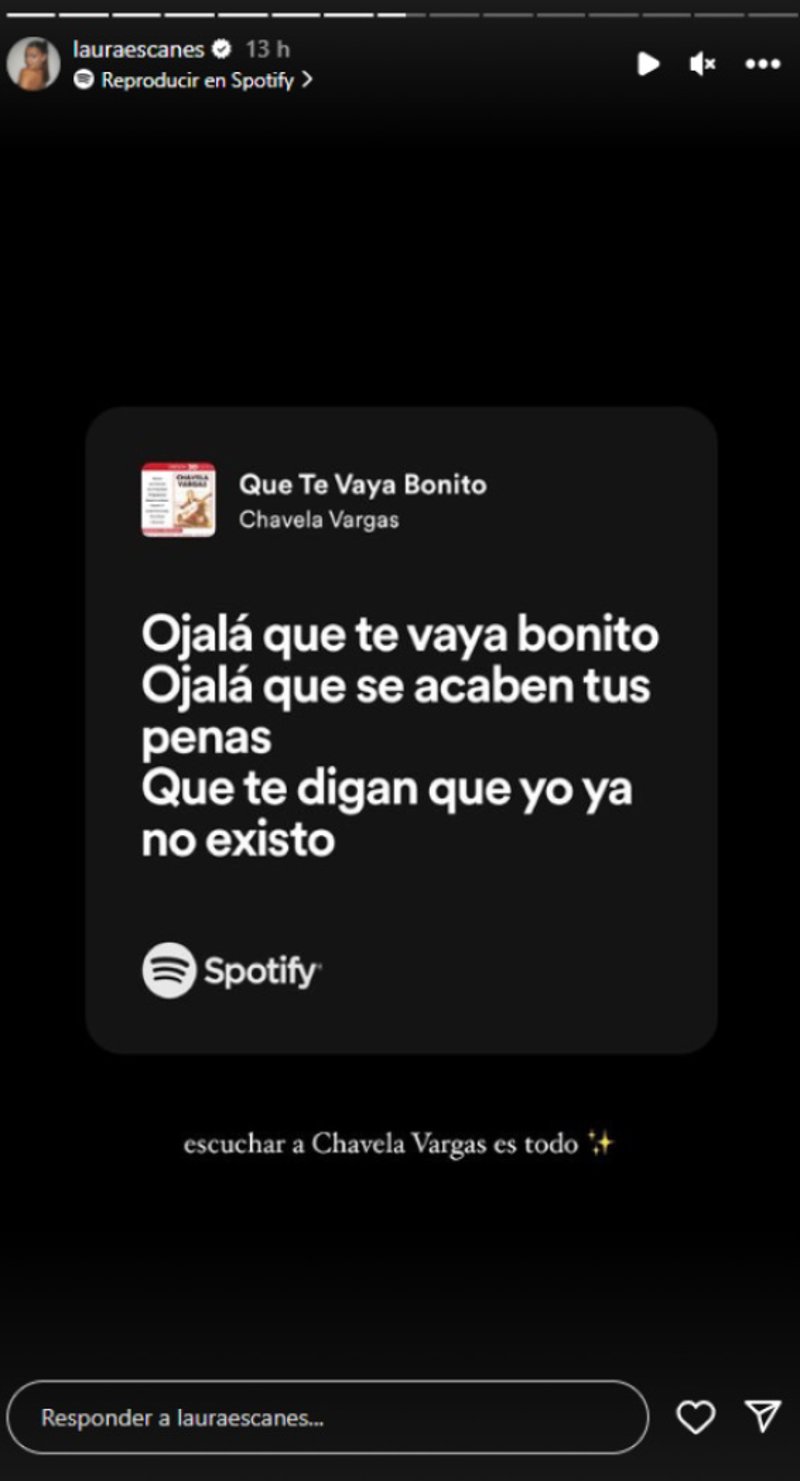Focus the Responder a lauraescanes reply field

(x=327, y=1417)
